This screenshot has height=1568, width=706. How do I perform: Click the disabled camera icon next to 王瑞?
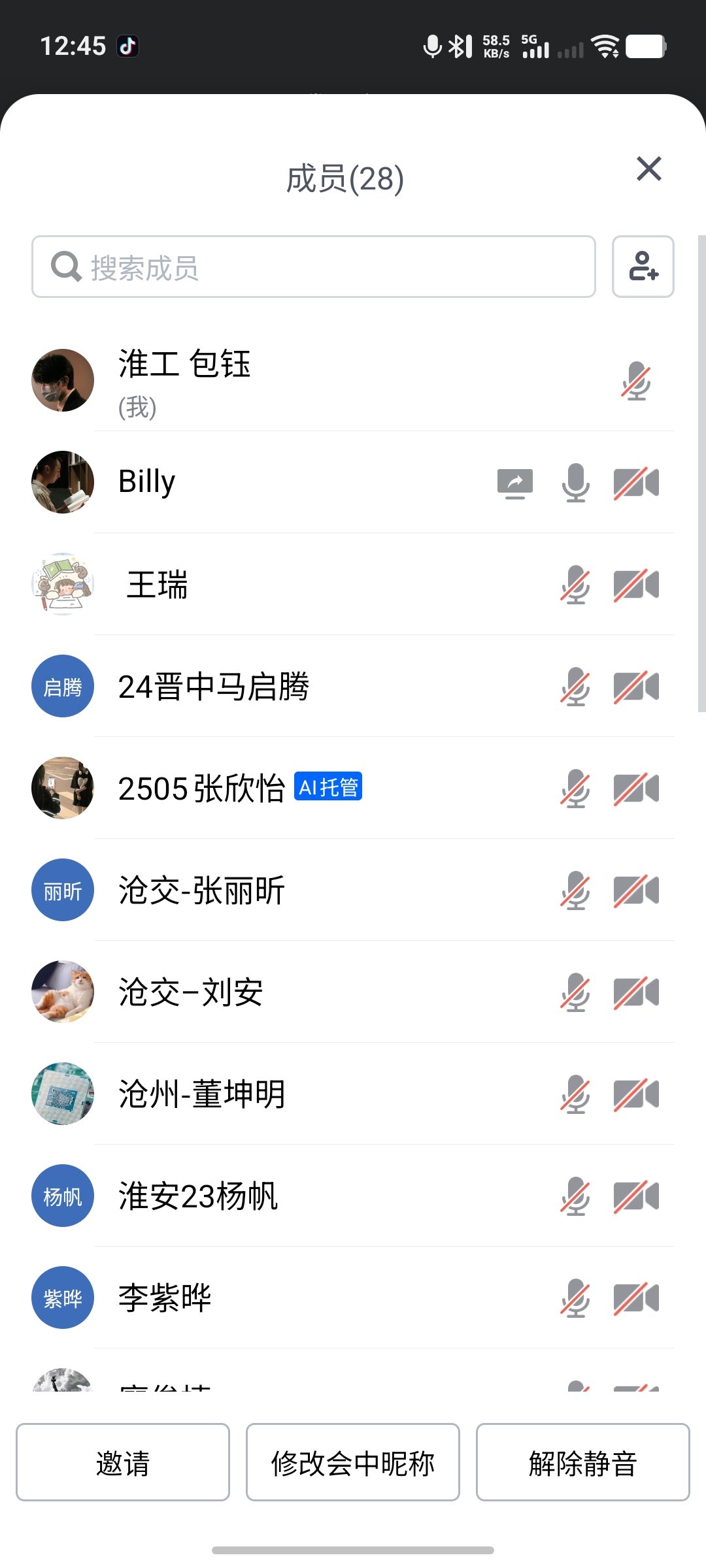click(x=637, y=585)
